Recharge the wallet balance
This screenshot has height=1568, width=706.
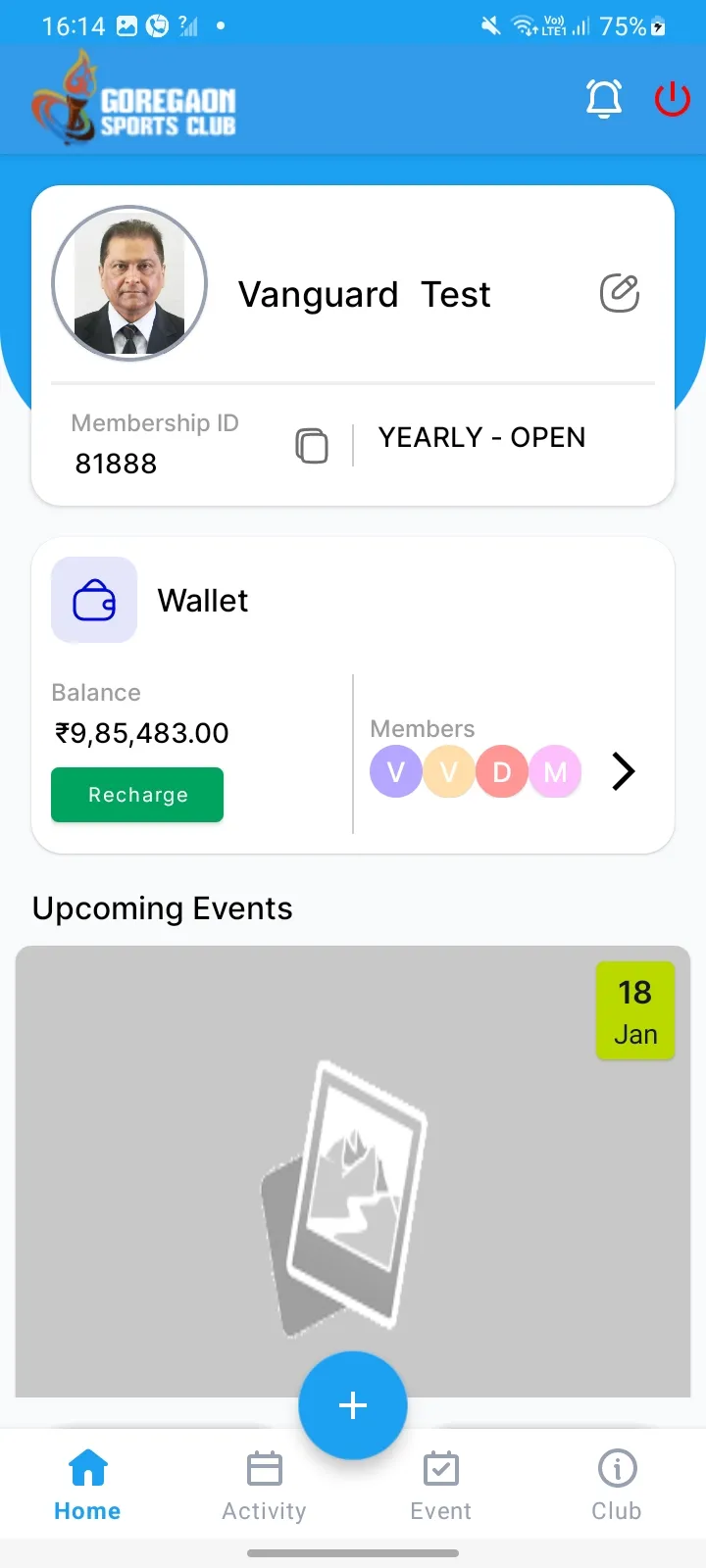point(137,795)
